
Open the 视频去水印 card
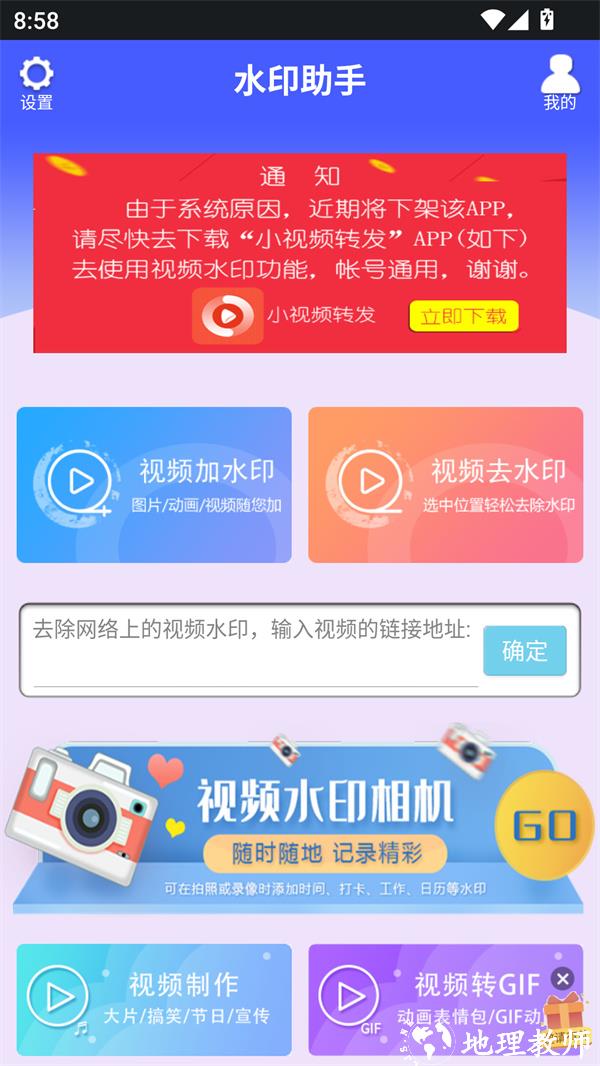click(x=445, y=485)
